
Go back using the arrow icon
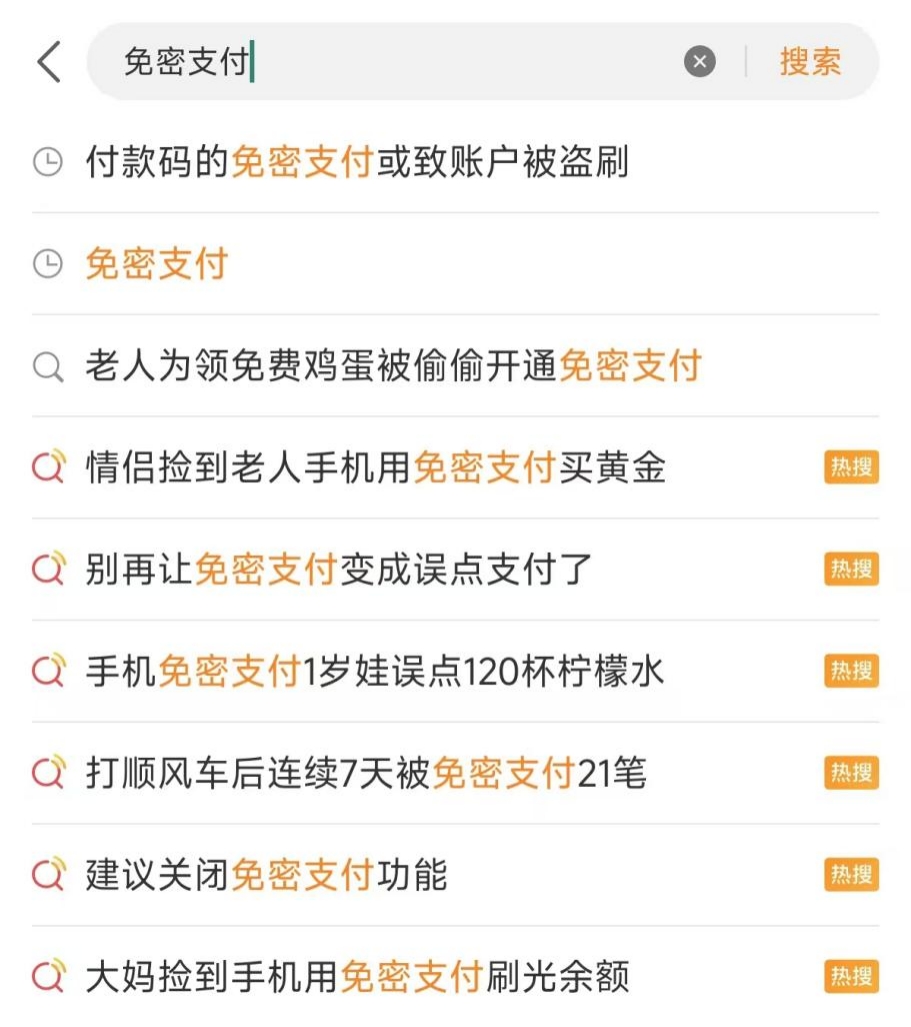[49, 62]
